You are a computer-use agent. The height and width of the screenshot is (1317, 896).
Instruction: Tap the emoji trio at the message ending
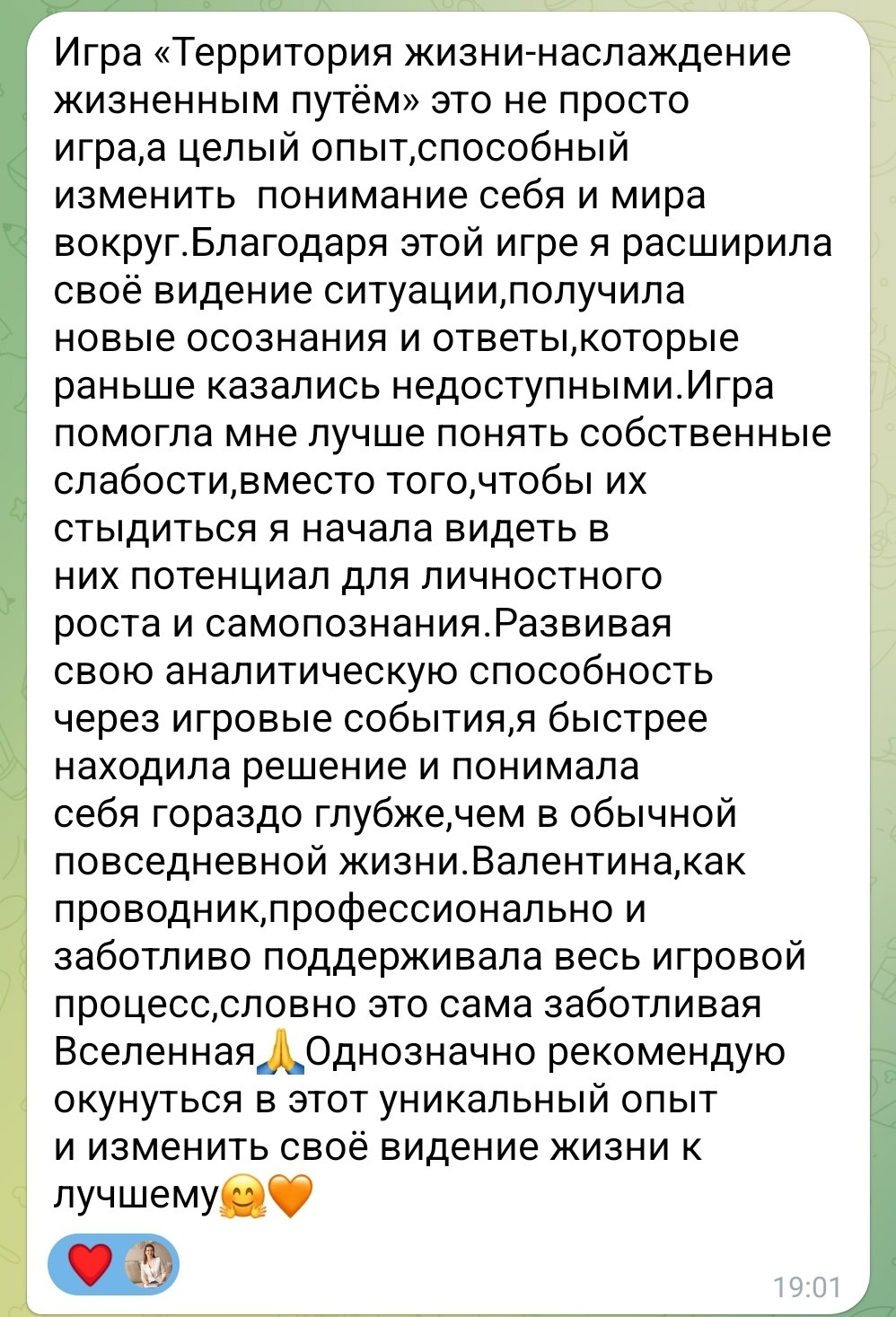click(265, 1194)
